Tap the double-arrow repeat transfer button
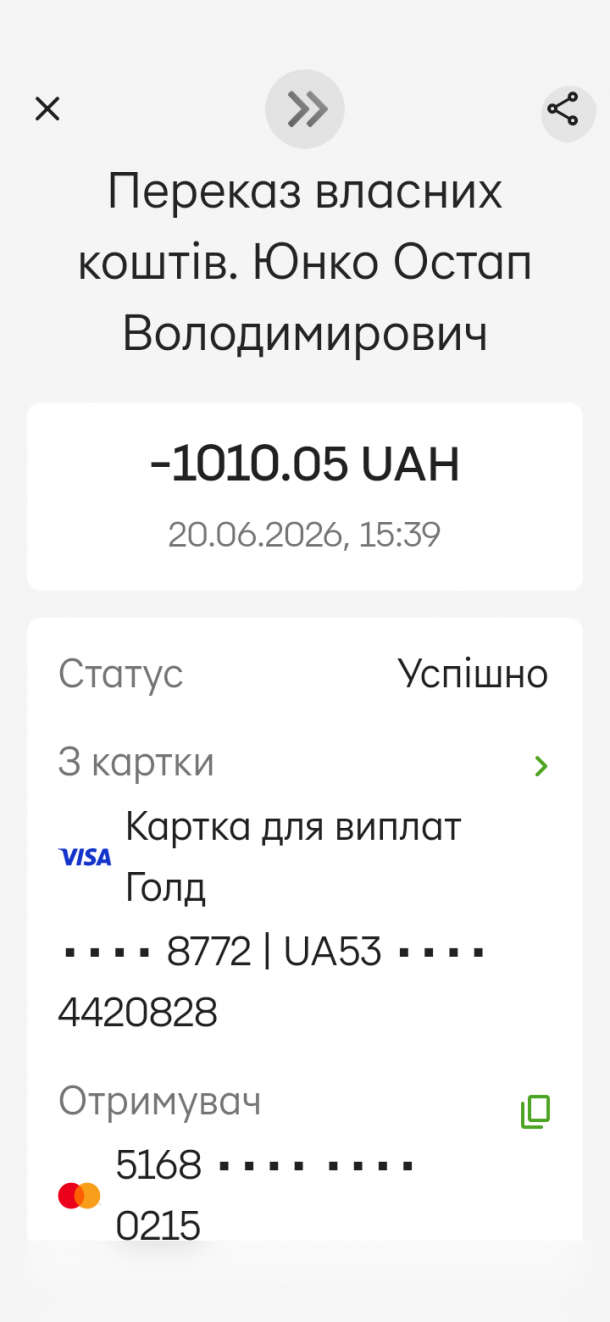Viewport: 610px width, 1322px height. click(305, 109)
